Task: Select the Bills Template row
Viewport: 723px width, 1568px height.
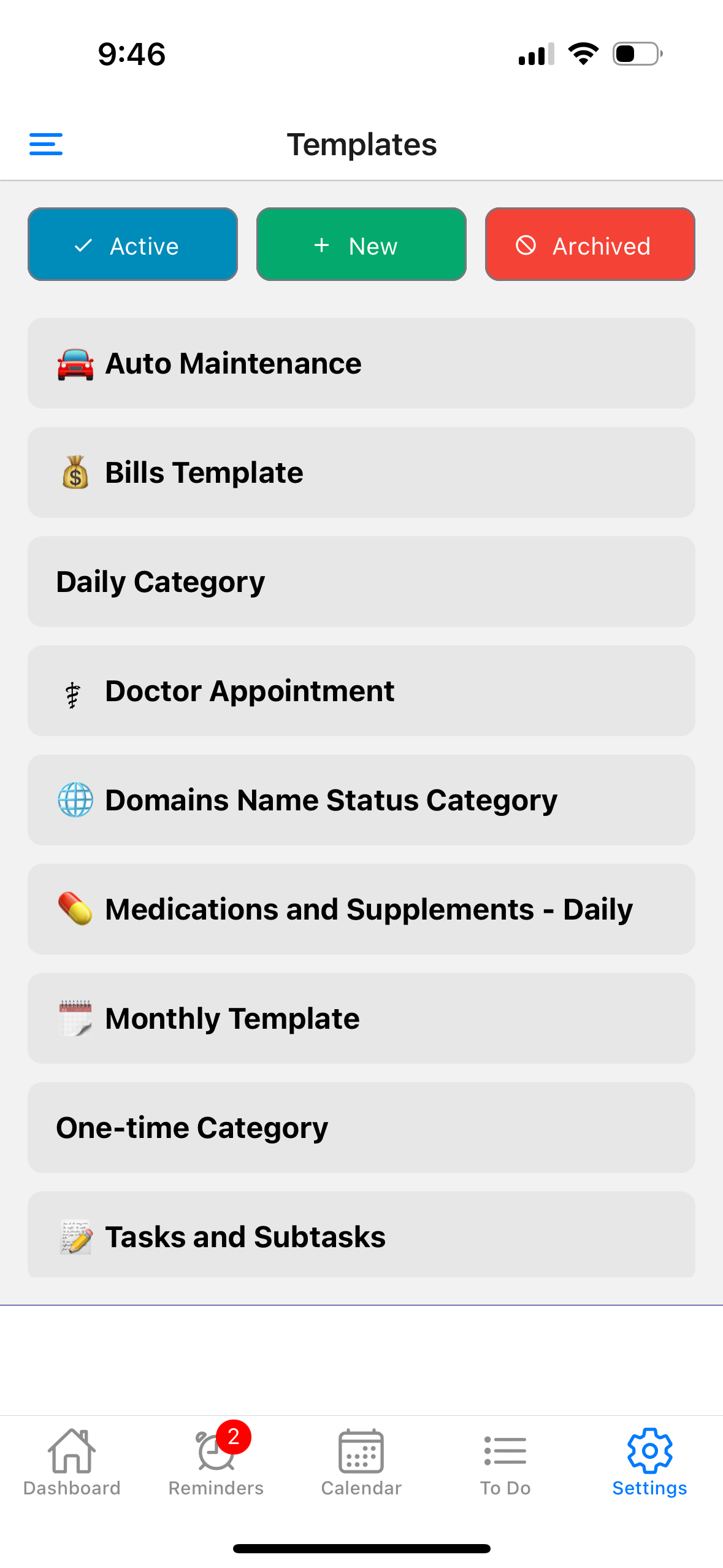Action: [x=361, y=472]
